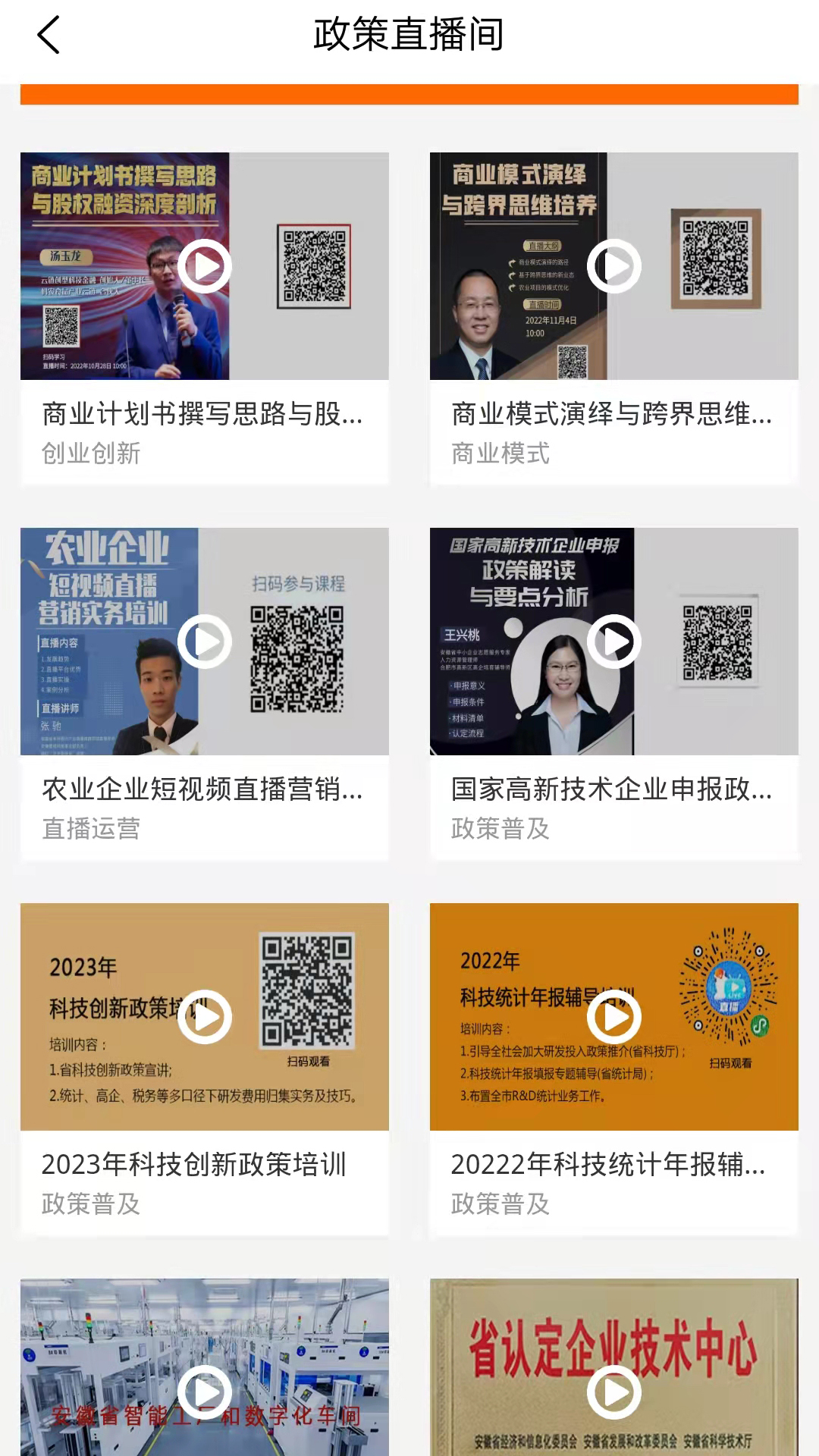The height and width of the screenshot is (1456, 819).
Task: Play the 商业计划书撰写思路 video
Action: click(x=204, y=265)
